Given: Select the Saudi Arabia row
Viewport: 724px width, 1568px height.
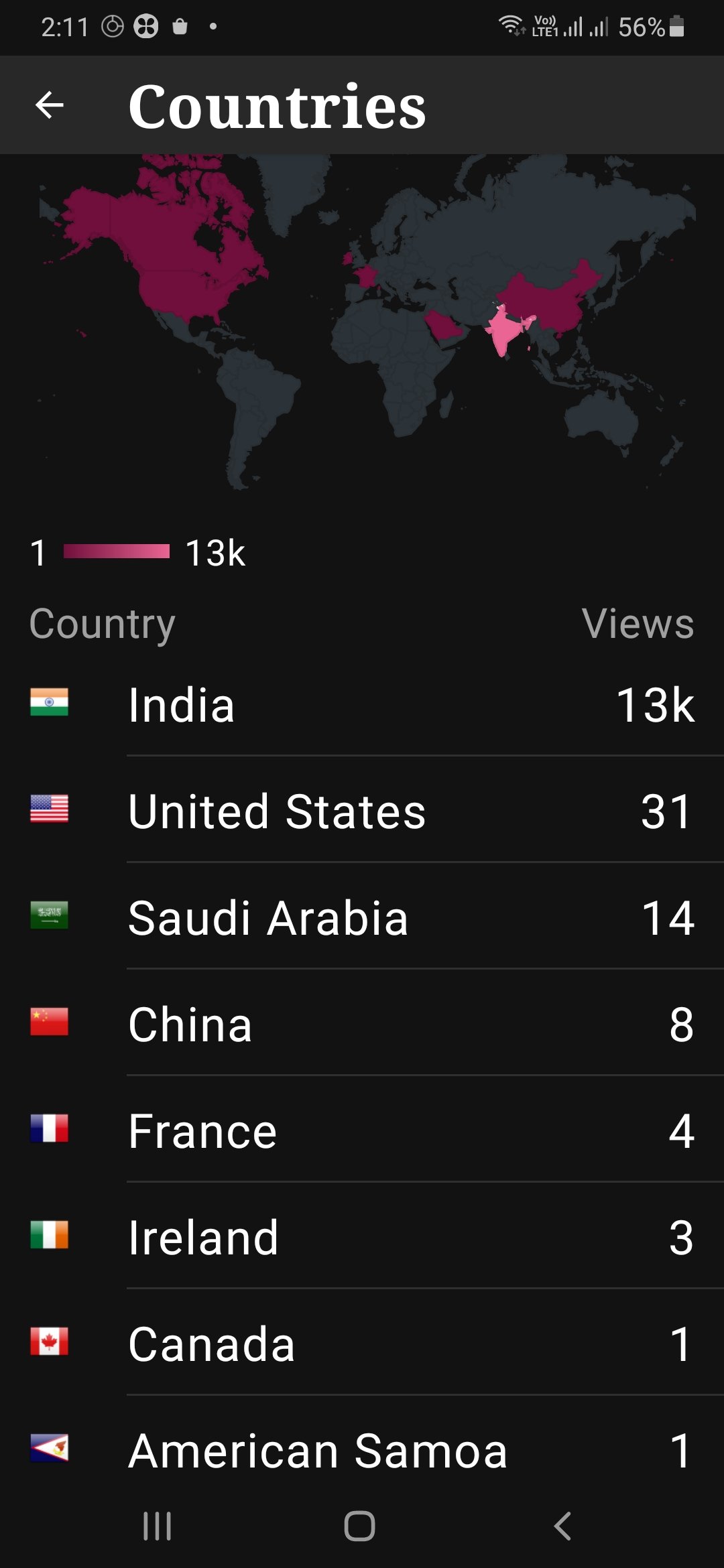Looking at the screenshot, I should pyautogui.click(x=362, y=917).
